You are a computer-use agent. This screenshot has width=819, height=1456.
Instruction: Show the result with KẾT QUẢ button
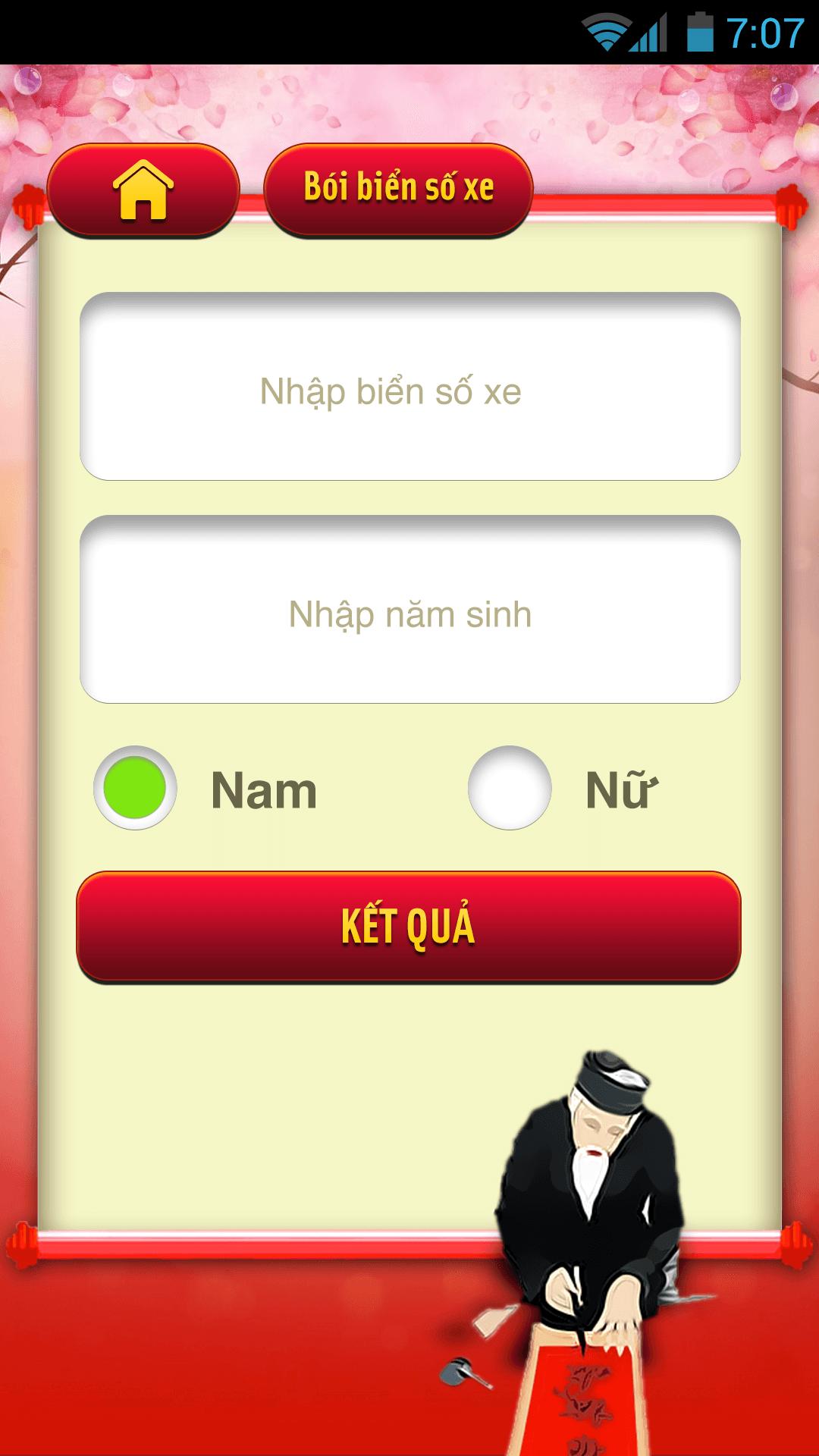tap(409, 927)
